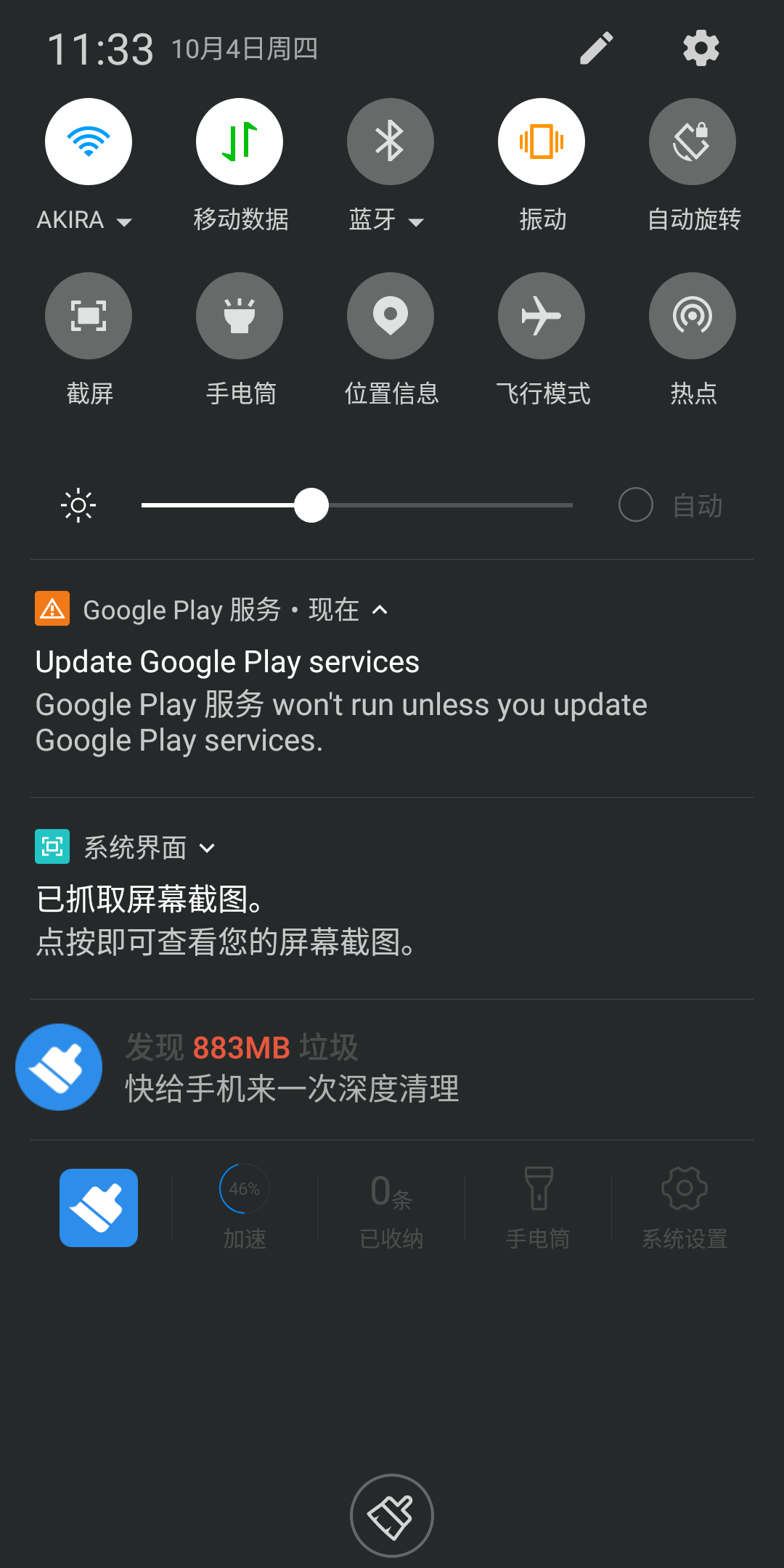784x1568 pixels.
Task: Toggle 自动旋转 auto-rotate lock
Action: pyautogui.click(x=692, y=141)
